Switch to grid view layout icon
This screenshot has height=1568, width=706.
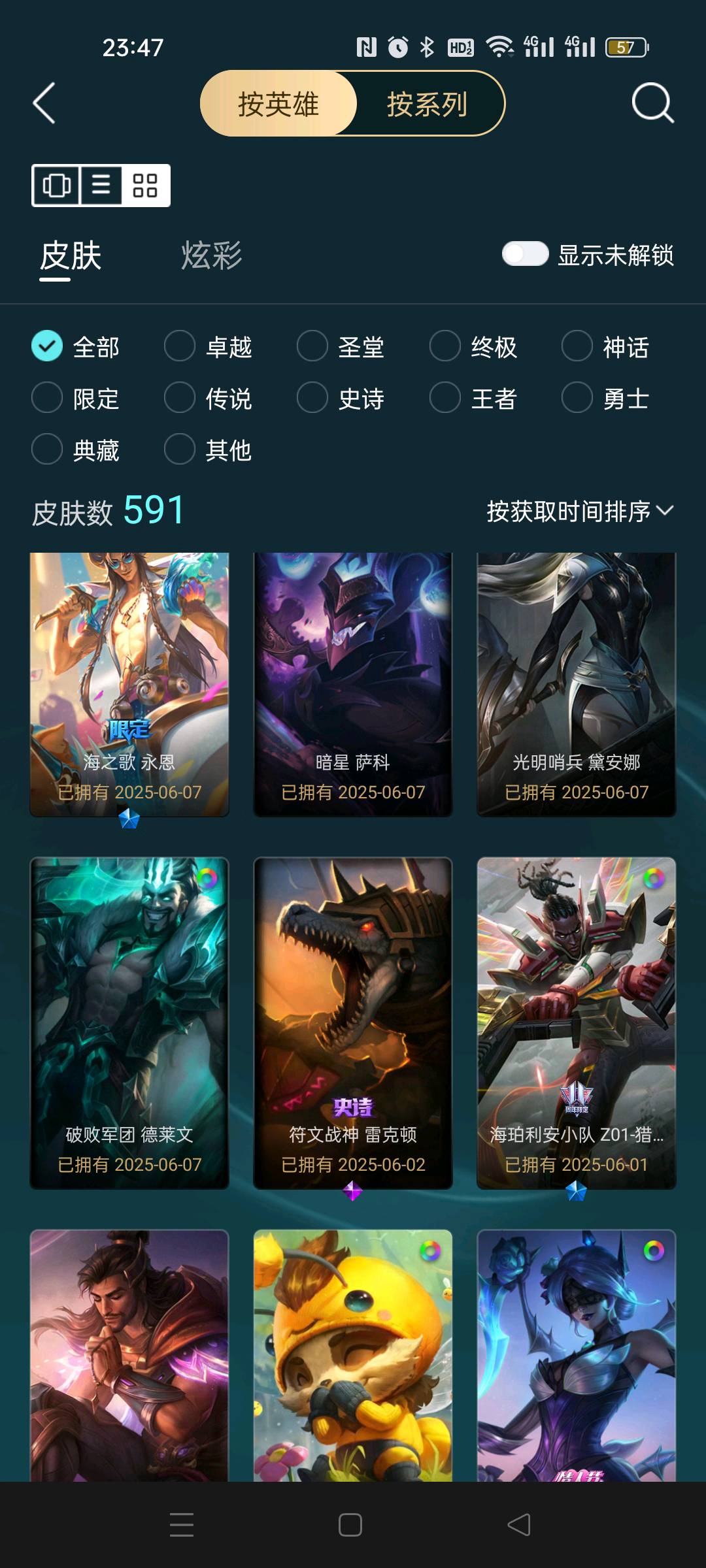(144, 186)
